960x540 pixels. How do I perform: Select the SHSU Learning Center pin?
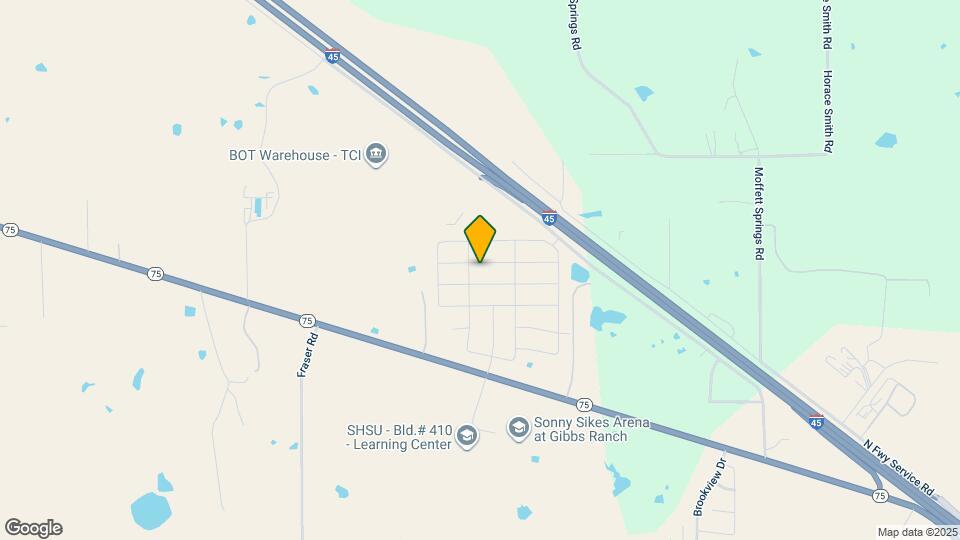click(x=467, y=437)
